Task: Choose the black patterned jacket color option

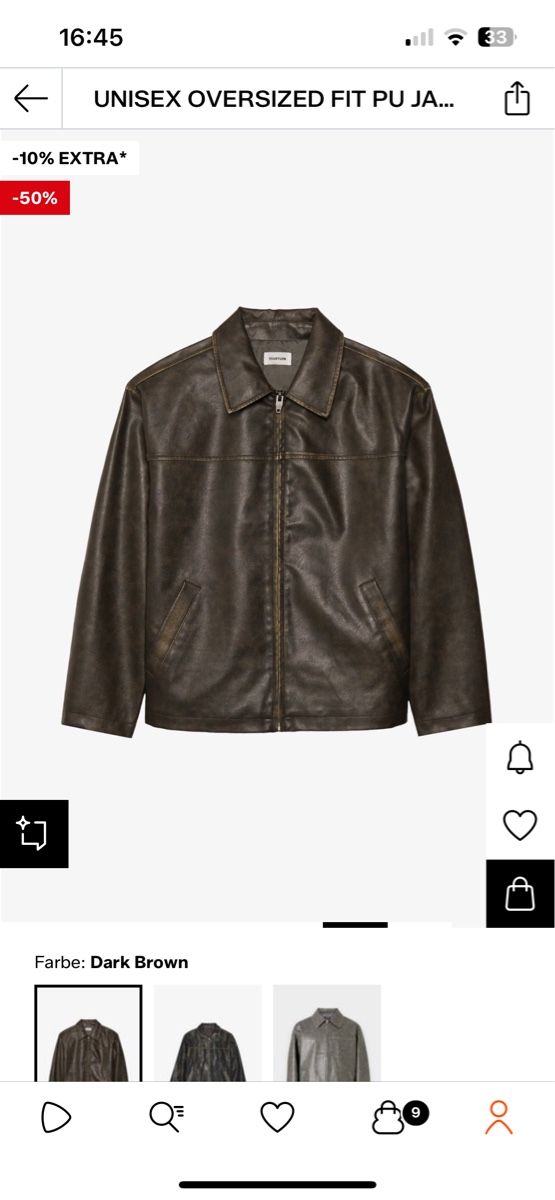Action: 208,1033
